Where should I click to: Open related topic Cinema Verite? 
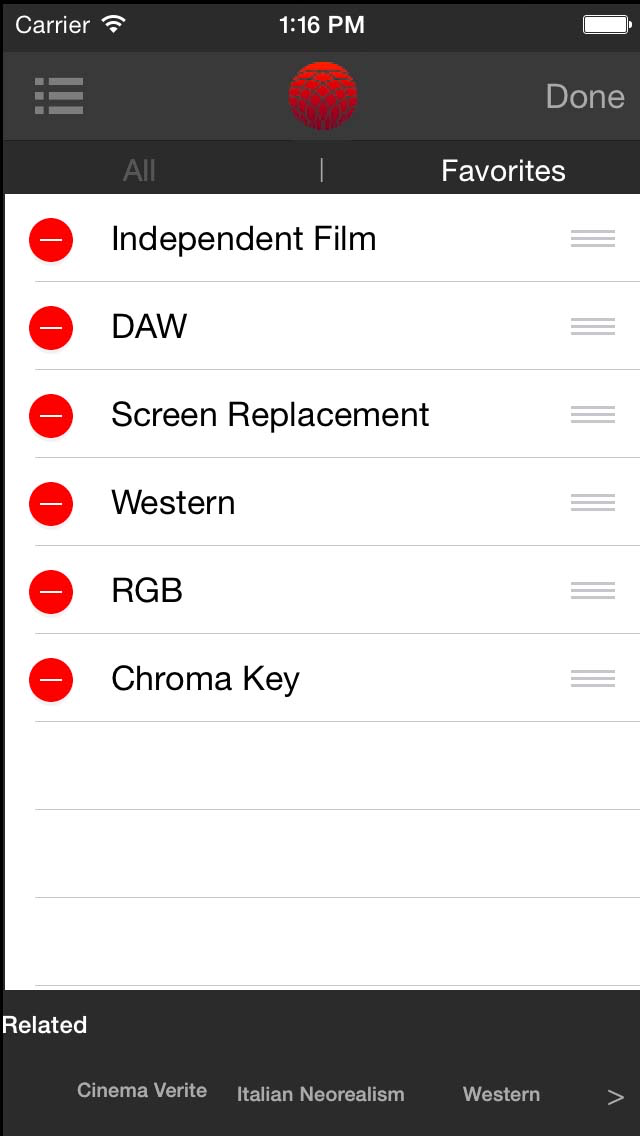click(x=142, y=1091)
